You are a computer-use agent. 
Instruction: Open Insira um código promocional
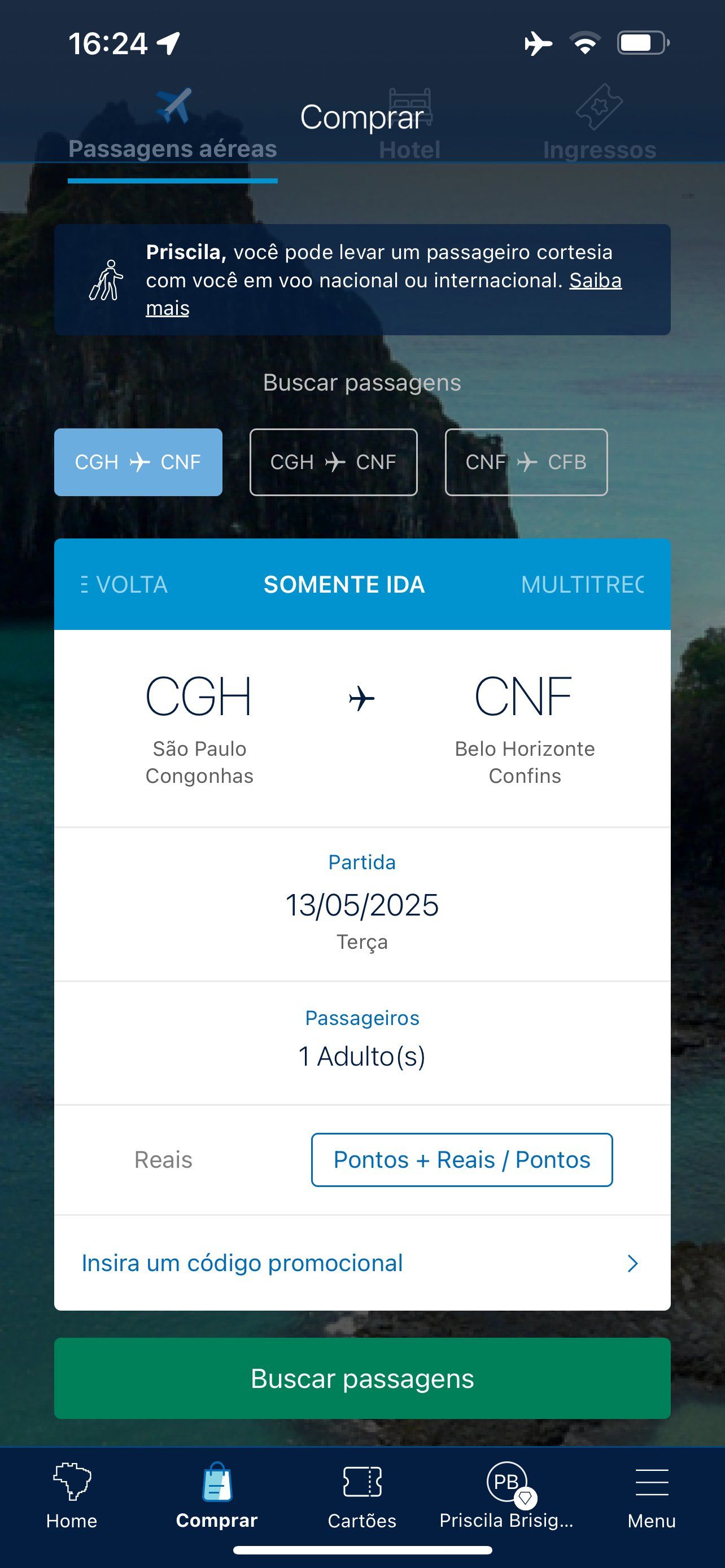coord(362,1263)
